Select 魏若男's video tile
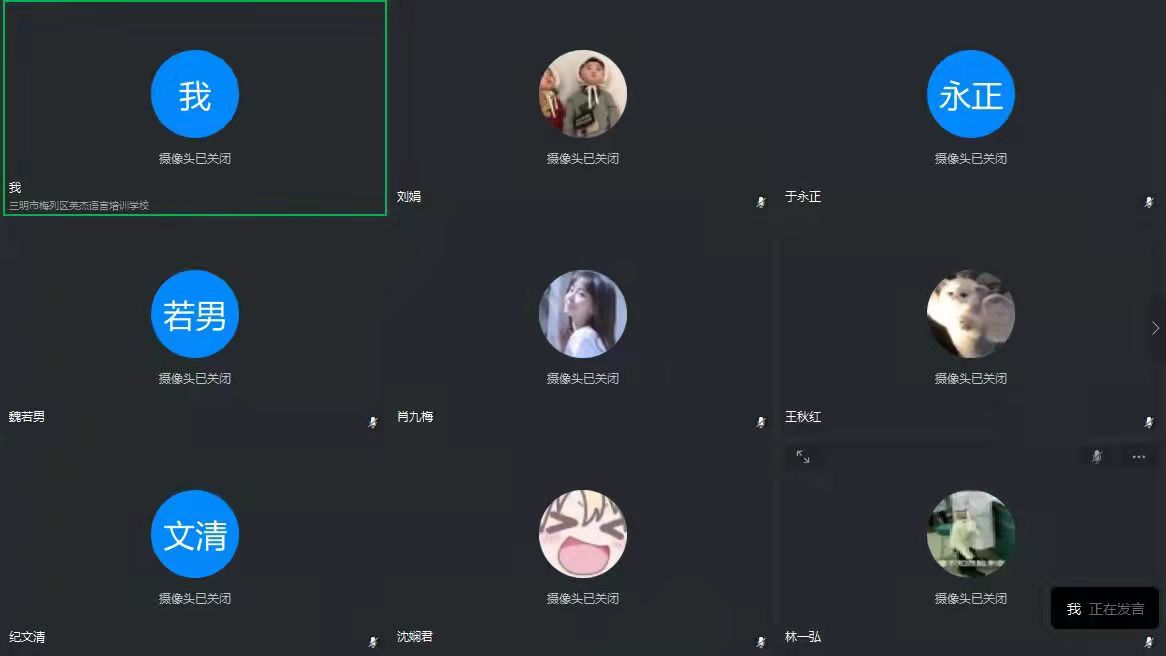Image resolution: width=1166 pixels, height=656 pixels. [x=194, y=328]
